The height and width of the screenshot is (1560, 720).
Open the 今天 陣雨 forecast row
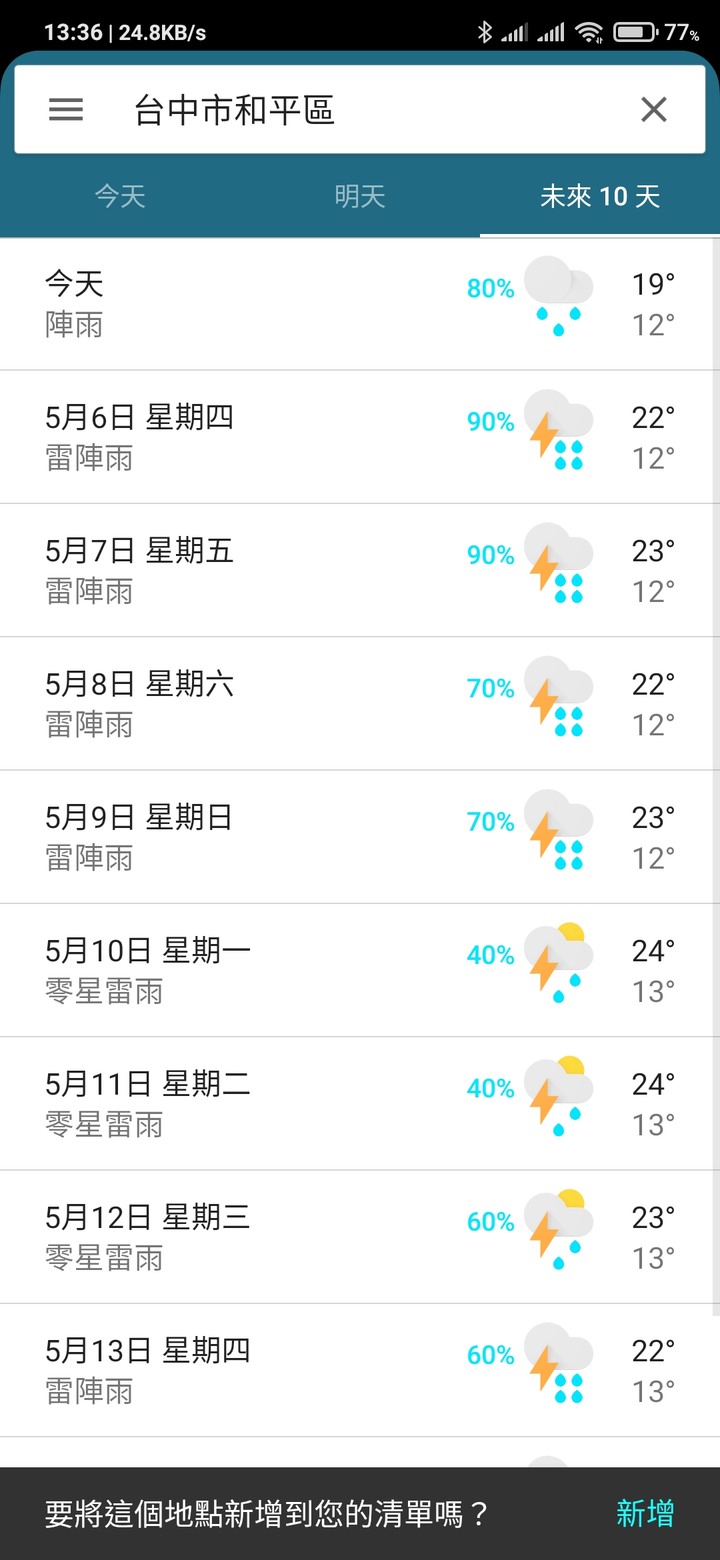(358, 304)
